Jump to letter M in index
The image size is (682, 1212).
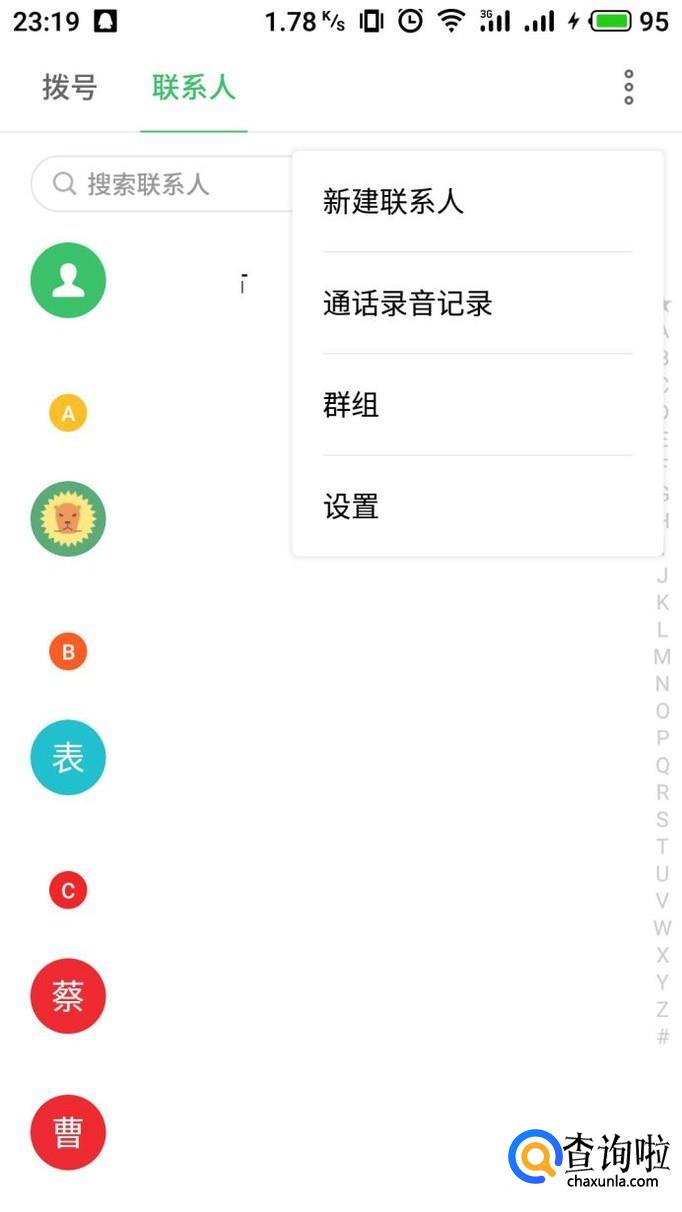662,657
